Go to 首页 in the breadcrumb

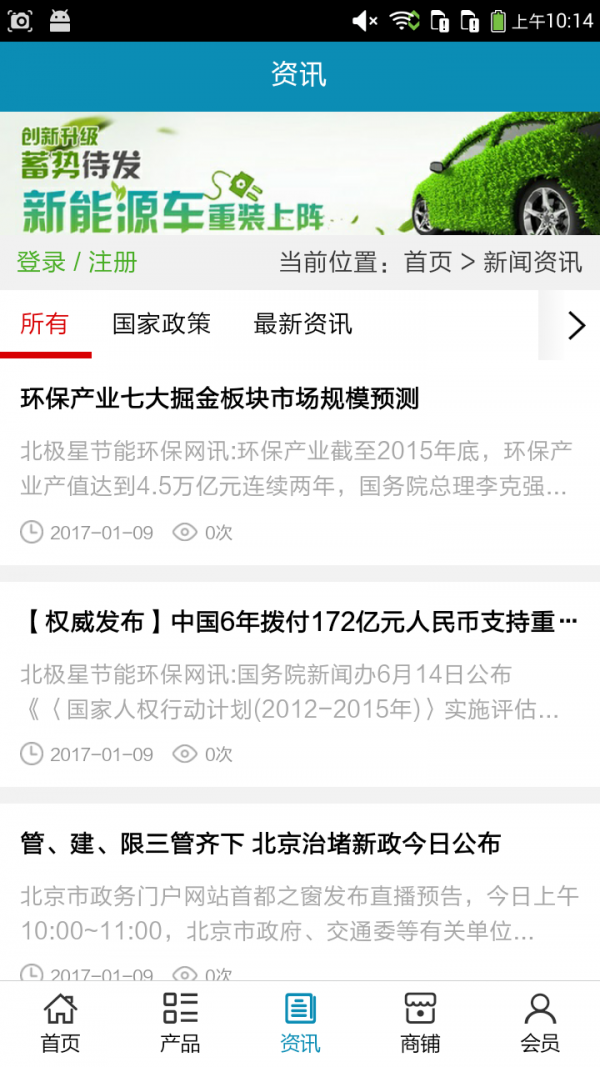[427, 262]
